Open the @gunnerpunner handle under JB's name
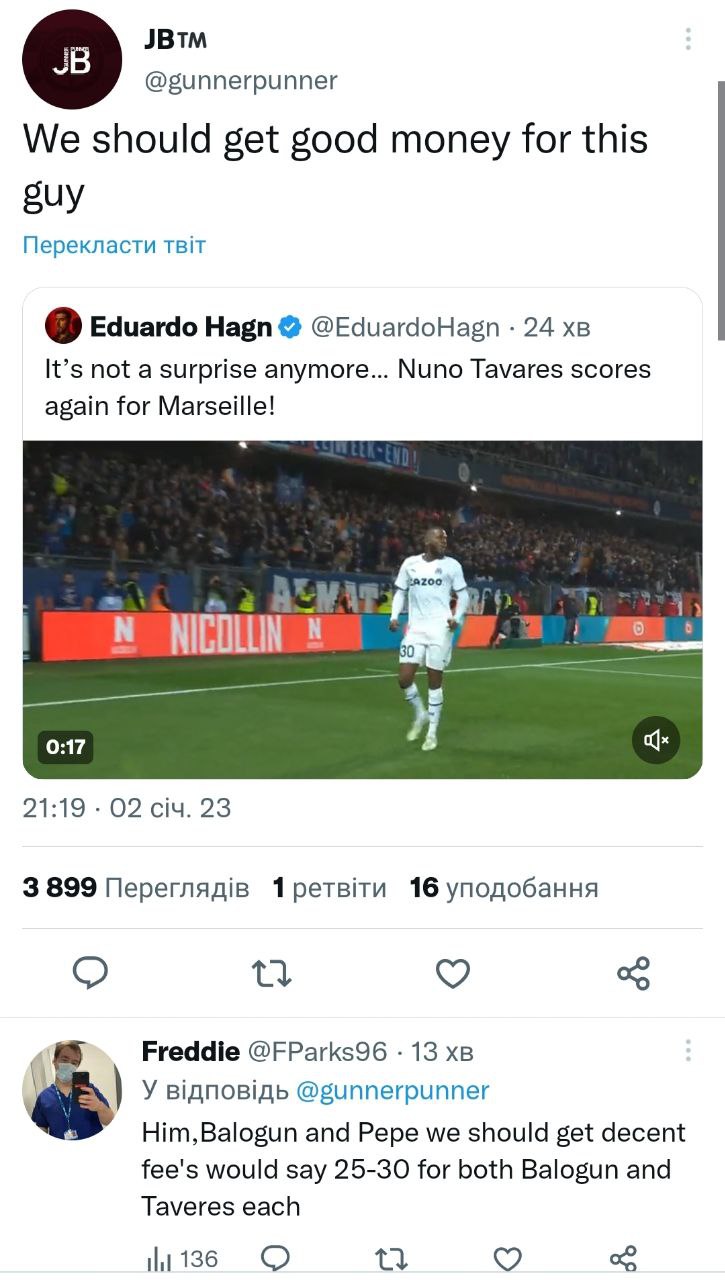725x1280 pixels. [241, 81]
